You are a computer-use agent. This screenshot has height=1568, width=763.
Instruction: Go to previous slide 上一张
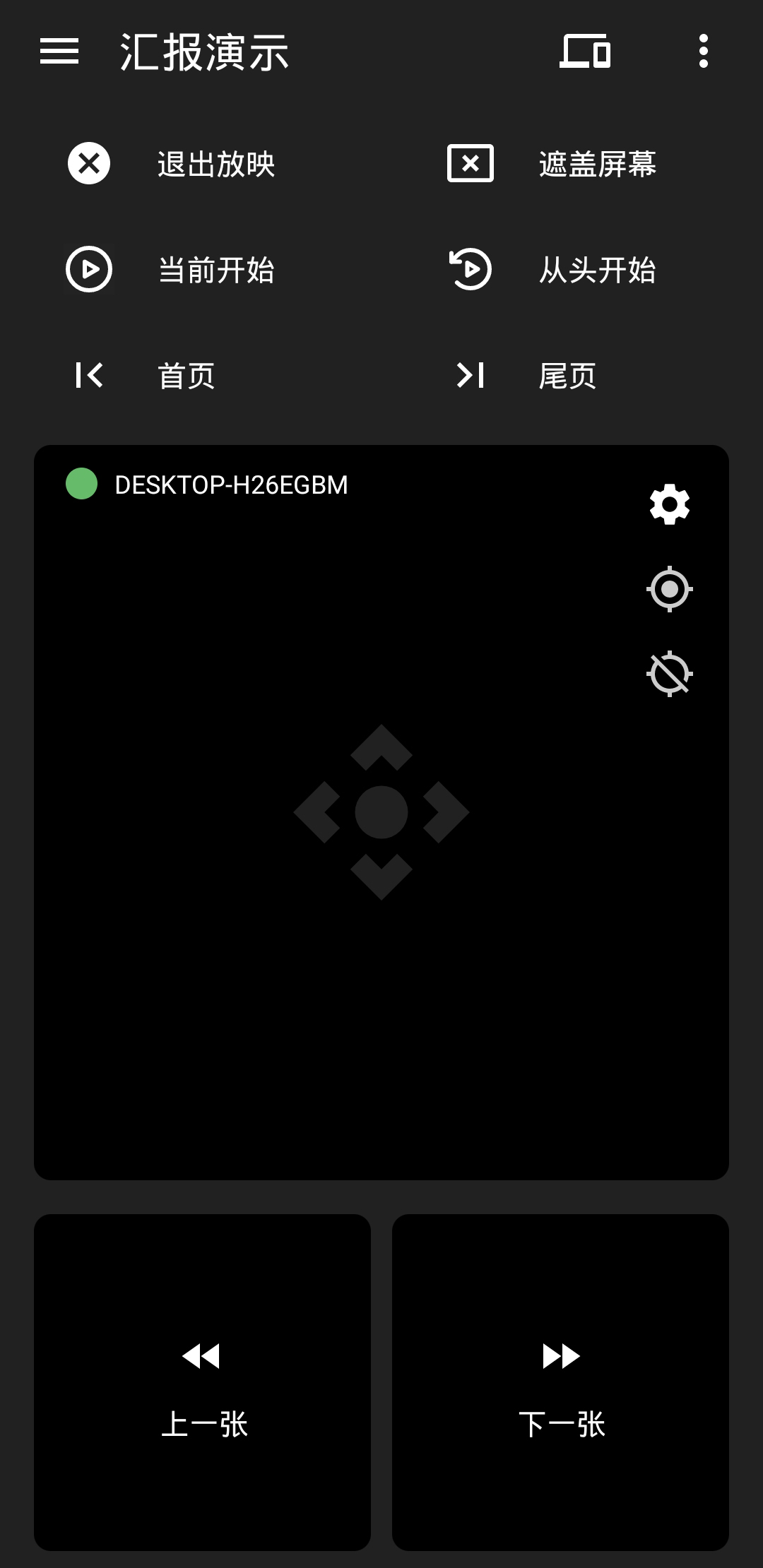coord(203,1382)
